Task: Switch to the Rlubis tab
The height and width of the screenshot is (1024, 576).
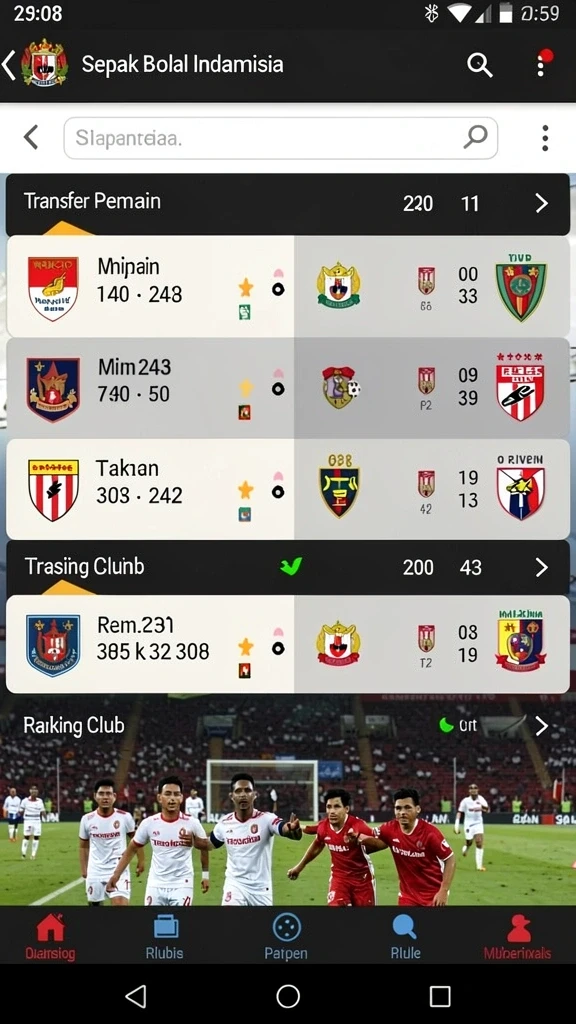Action: (x=165, y=936)
